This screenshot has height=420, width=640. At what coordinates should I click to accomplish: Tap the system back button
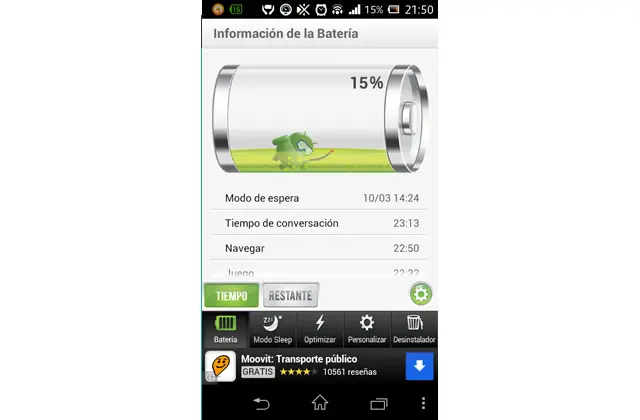tap(261, 402)
